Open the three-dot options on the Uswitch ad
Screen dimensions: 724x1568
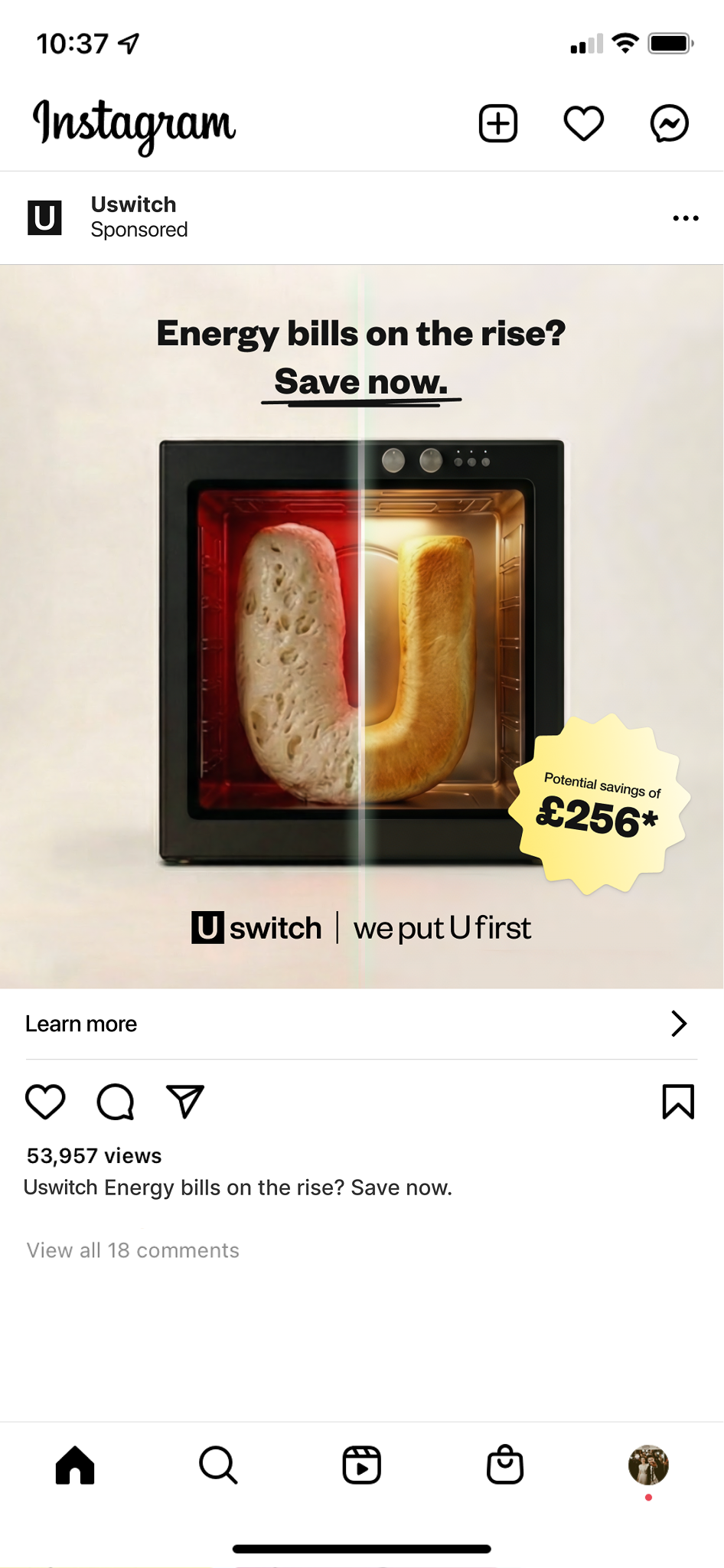[685, 218]
